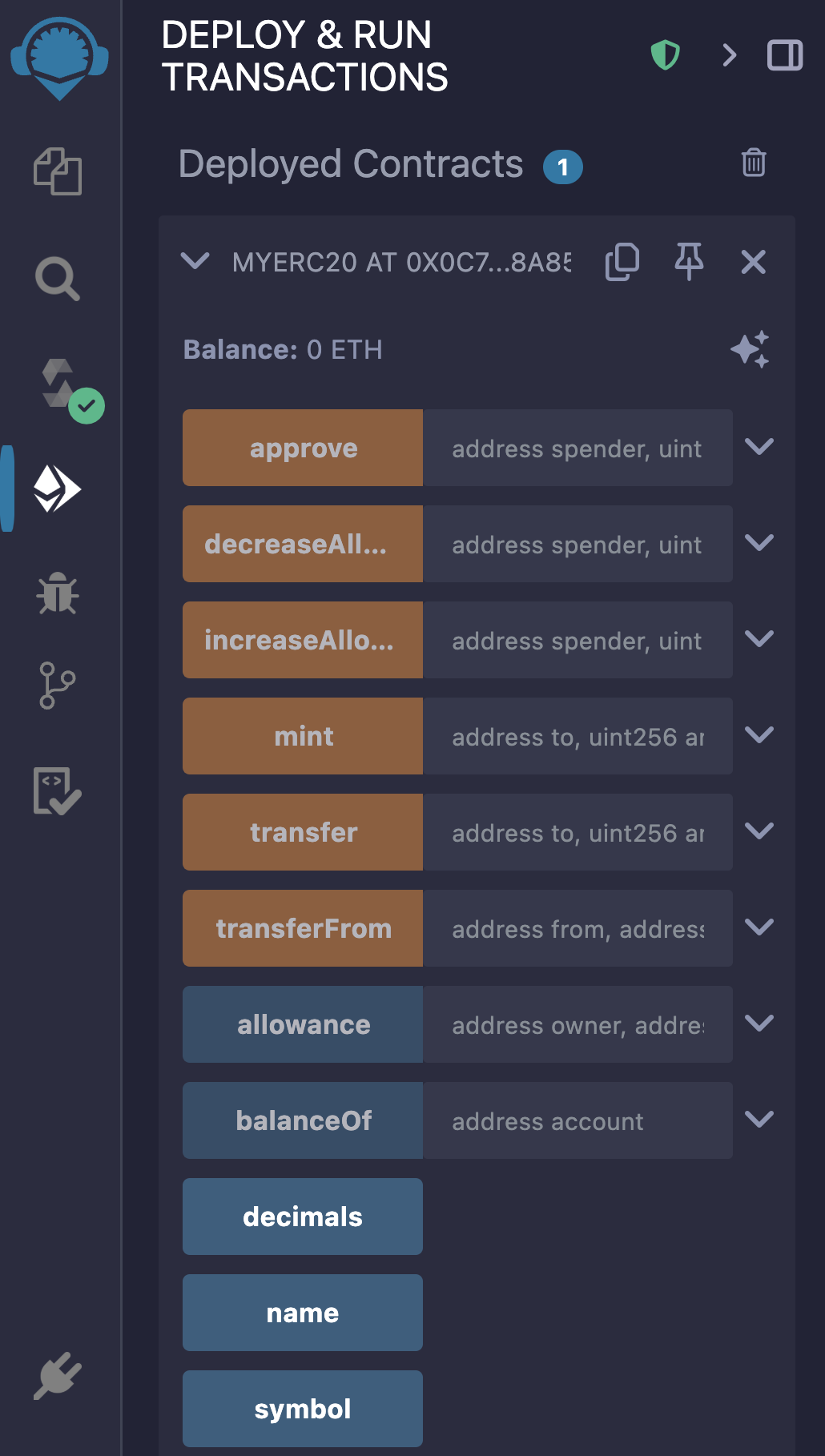
Task: Remove the MYERC20 deployed contract
Action: point(753,262)
